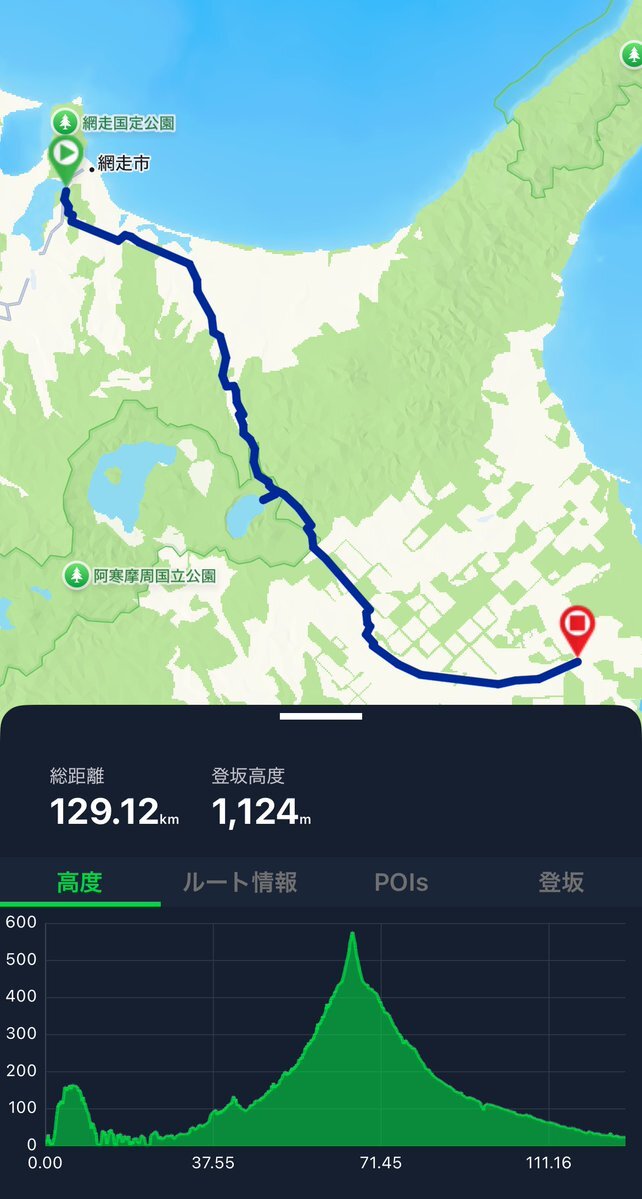Switch to the 高度 tab
Image resolution: width=642 pixels, height=1199 pixels.
79,882
